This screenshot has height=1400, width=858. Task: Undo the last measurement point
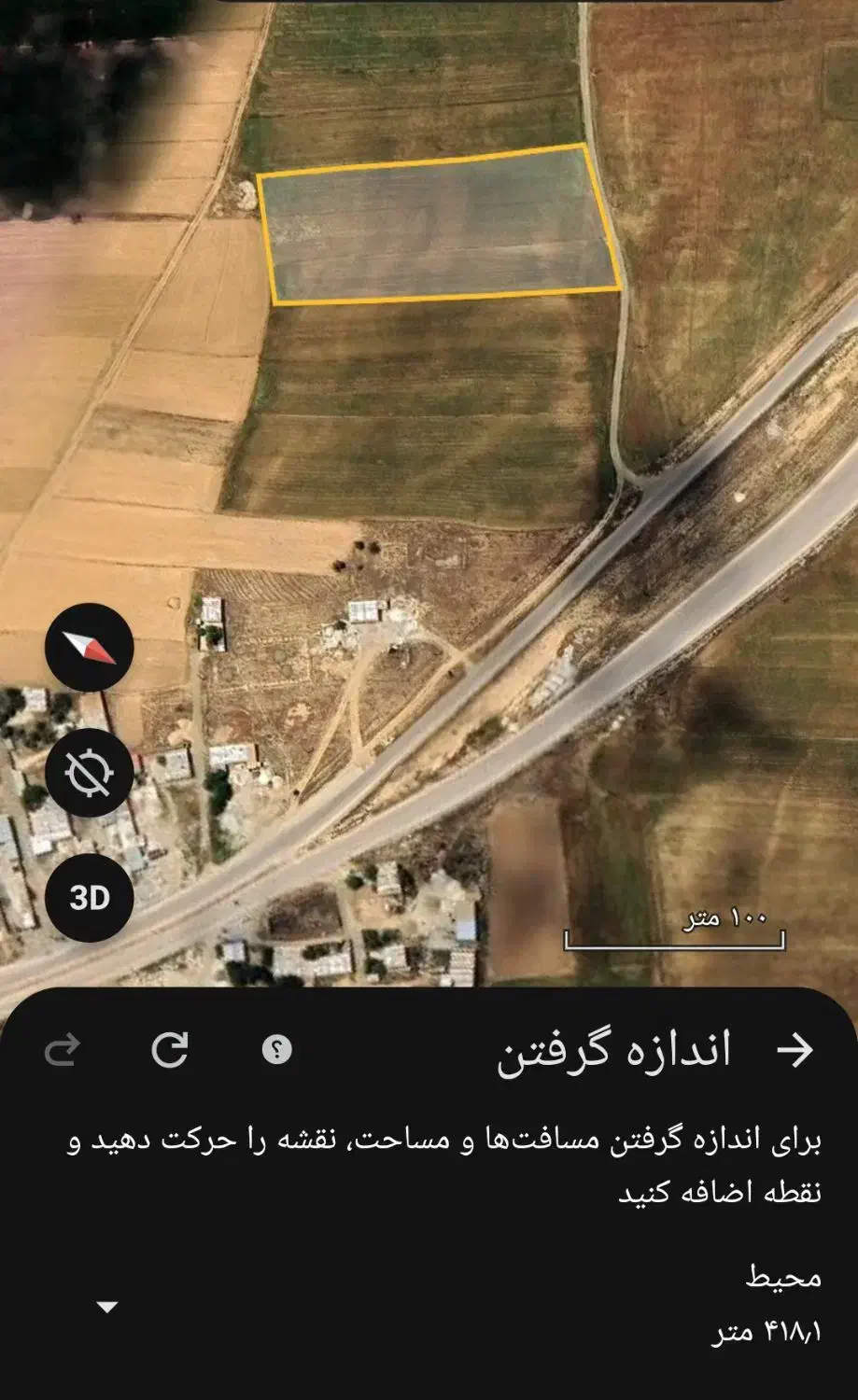pos(63,1051)
